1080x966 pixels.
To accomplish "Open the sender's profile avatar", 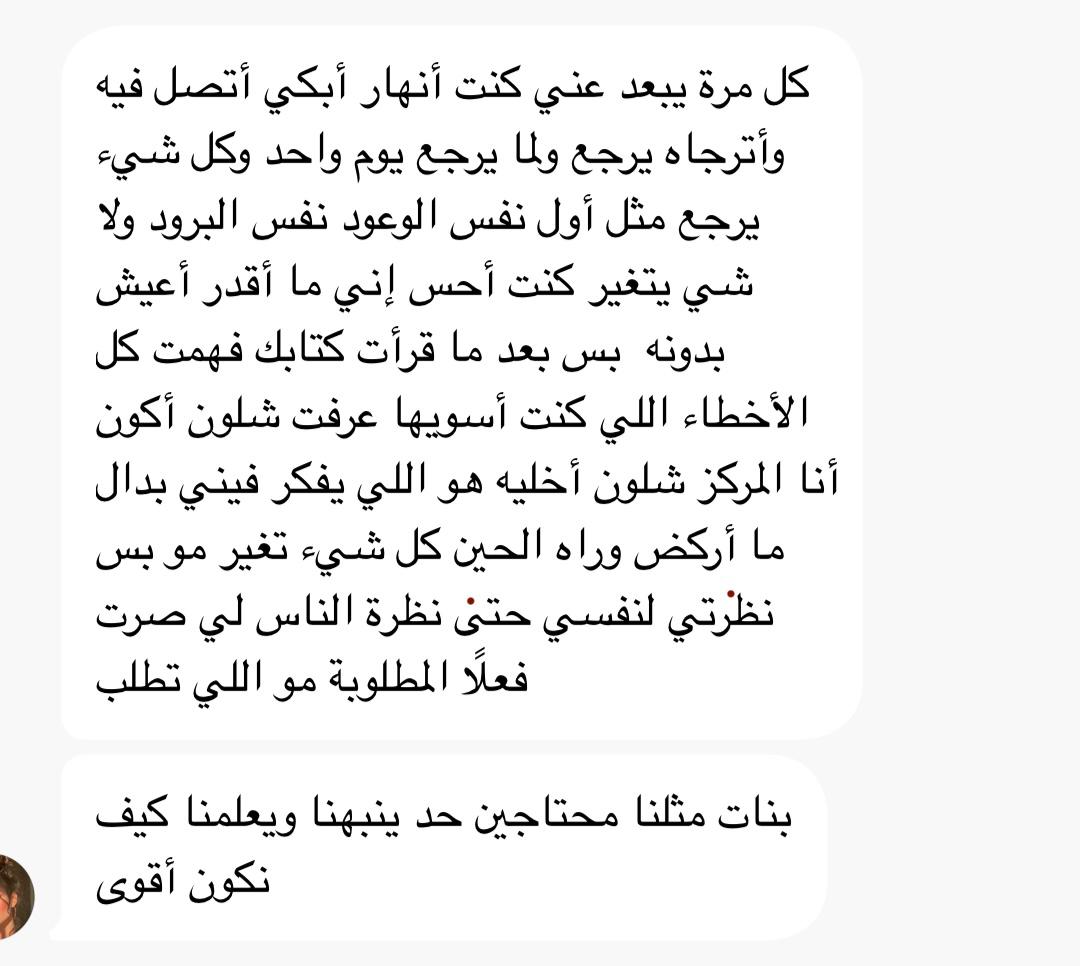I will (14, 896).
